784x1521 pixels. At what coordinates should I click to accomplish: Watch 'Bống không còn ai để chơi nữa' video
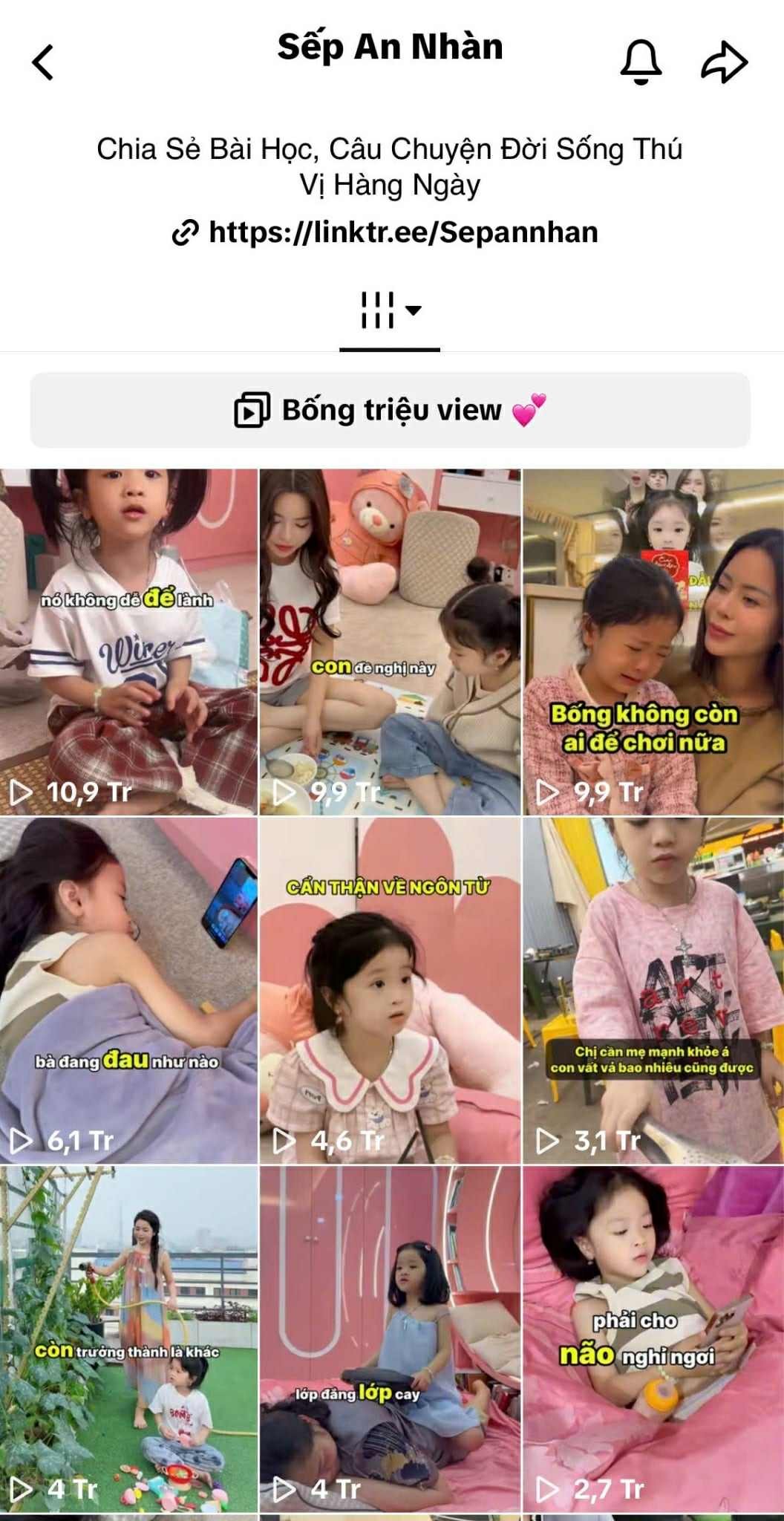click(x=653, y=642)
